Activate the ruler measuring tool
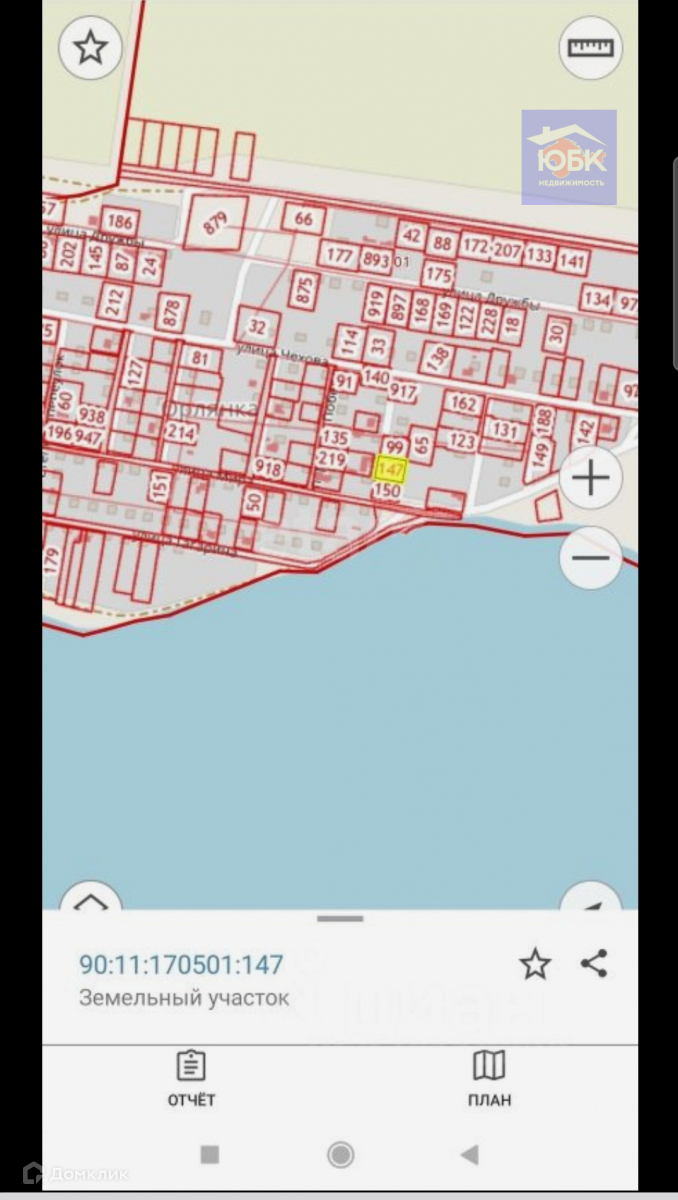Viewport: 678px width, 1200px height. tap(590, 48)
